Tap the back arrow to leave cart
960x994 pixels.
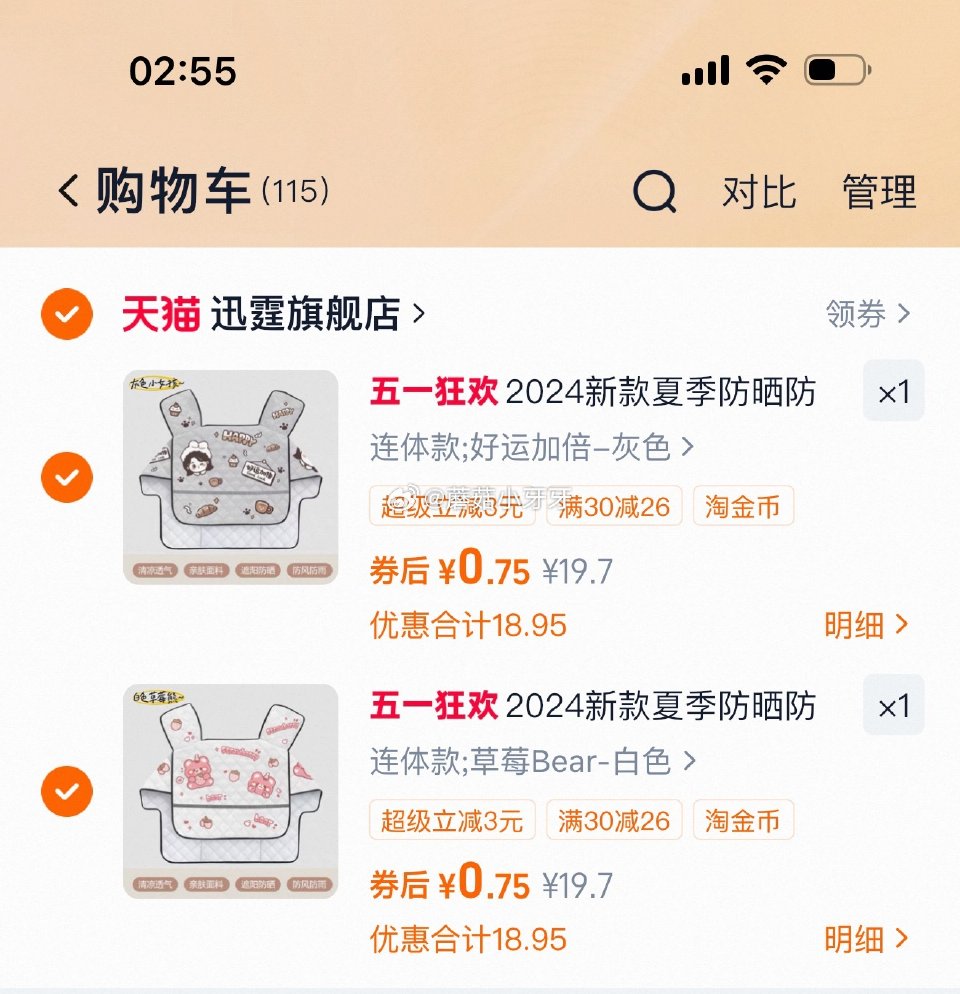68,190
